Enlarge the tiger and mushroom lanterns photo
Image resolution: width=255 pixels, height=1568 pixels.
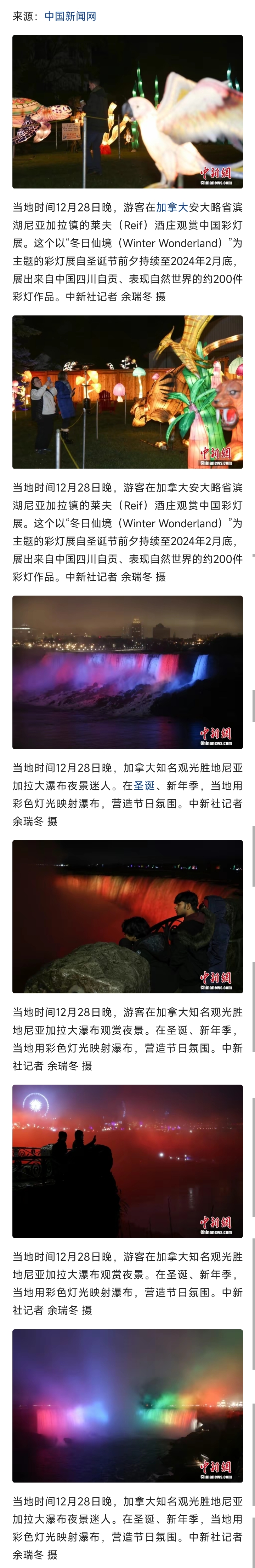pyautogui.click(x=127, y=391)
